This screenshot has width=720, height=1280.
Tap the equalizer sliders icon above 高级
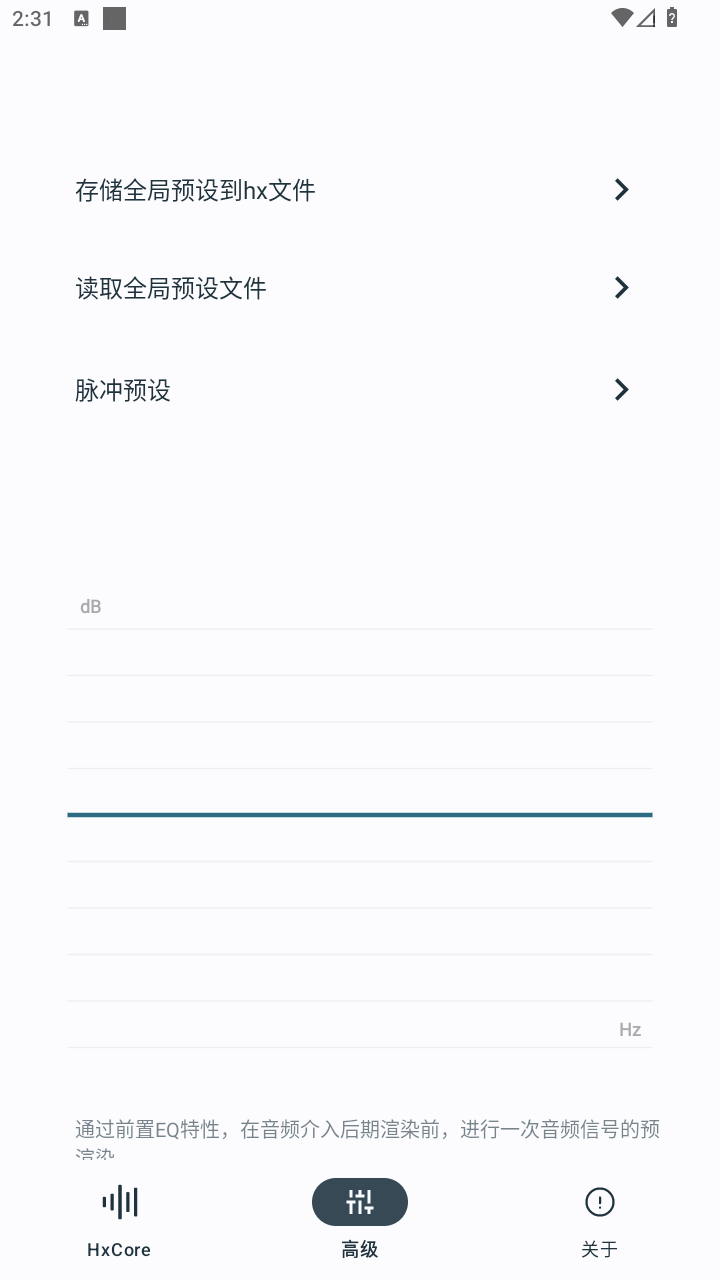(360, 1201)
